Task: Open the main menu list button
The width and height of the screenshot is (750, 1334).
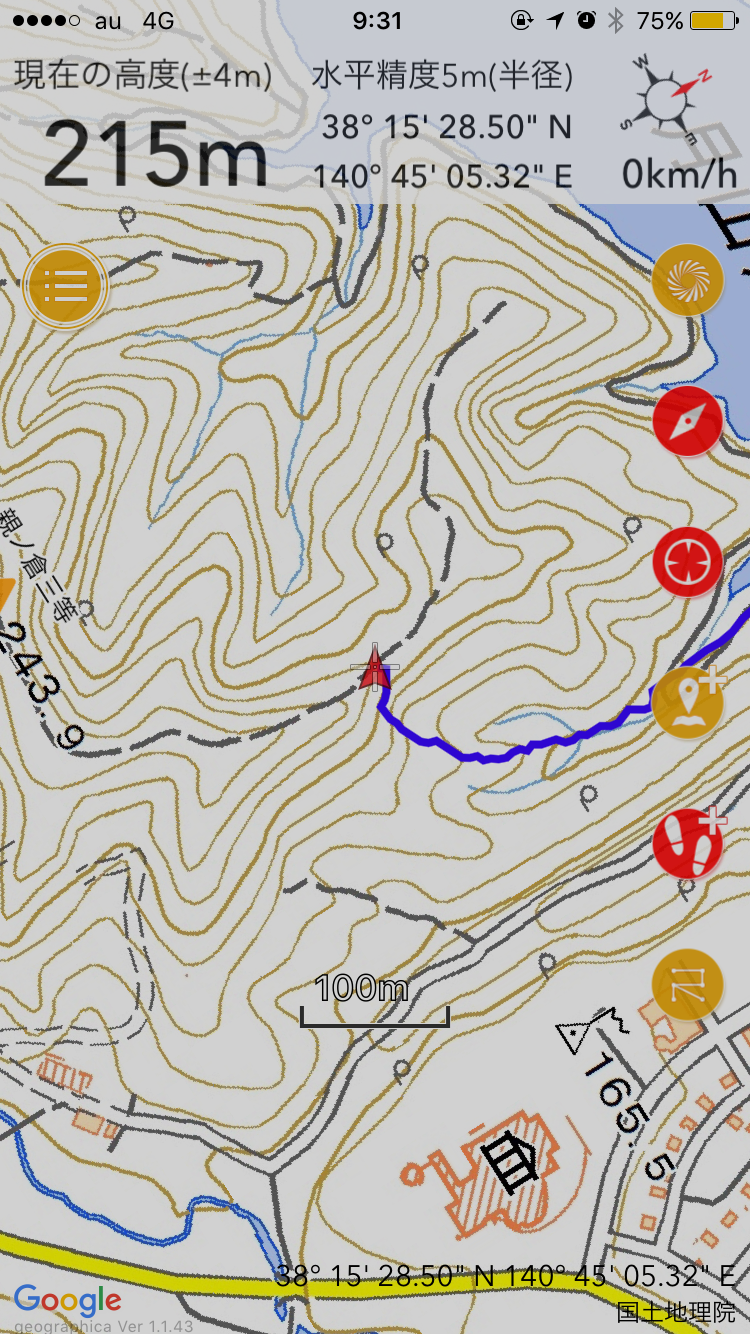Action: [x=65, y=287]
